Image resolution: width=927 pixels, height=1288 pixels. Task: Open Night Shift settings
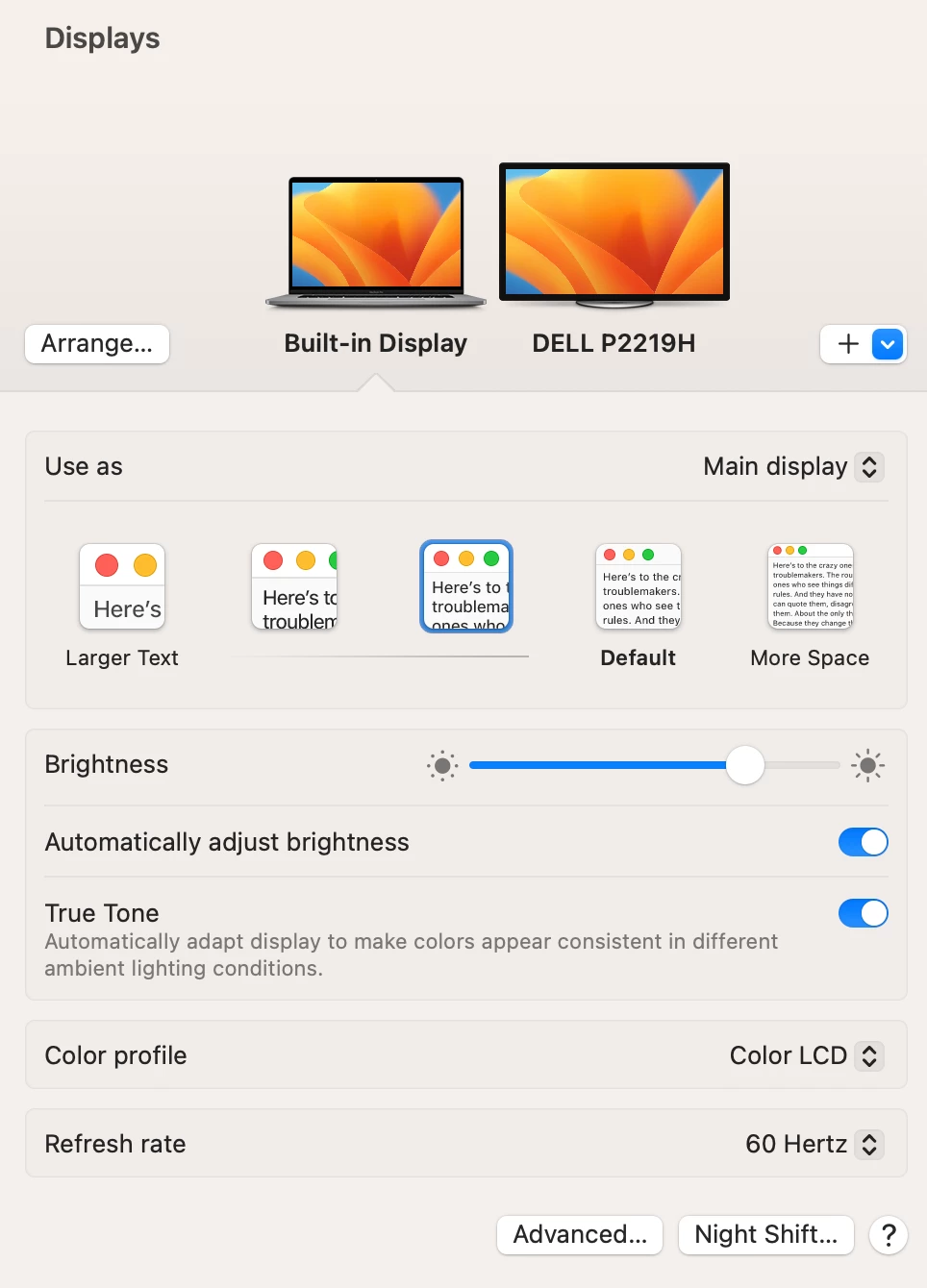[765, 1235]
